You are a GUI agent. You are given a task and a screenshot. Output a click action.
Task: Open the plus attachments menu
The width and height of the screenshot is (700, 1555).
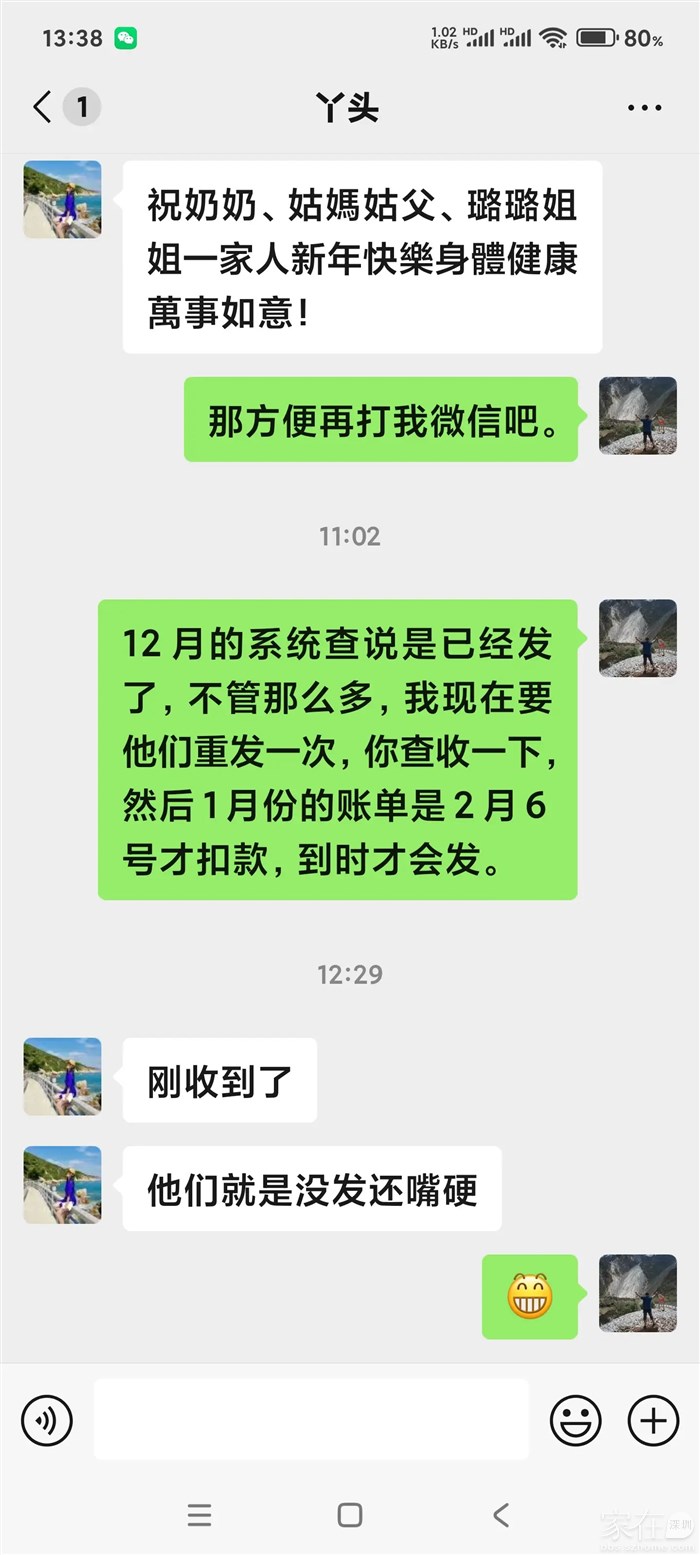652,1420
